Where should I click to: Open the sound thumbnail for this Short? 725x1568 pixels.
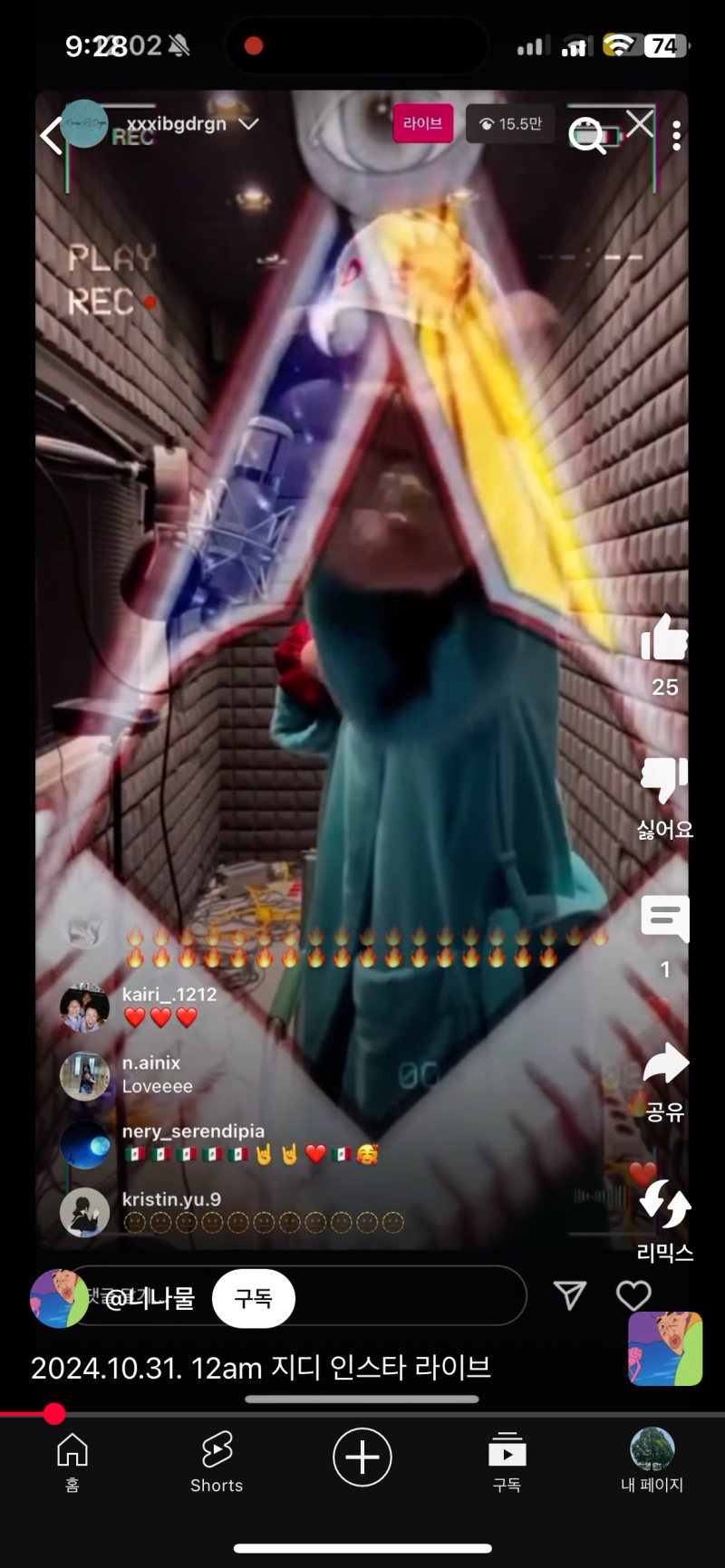click(x=664, y=1349)
